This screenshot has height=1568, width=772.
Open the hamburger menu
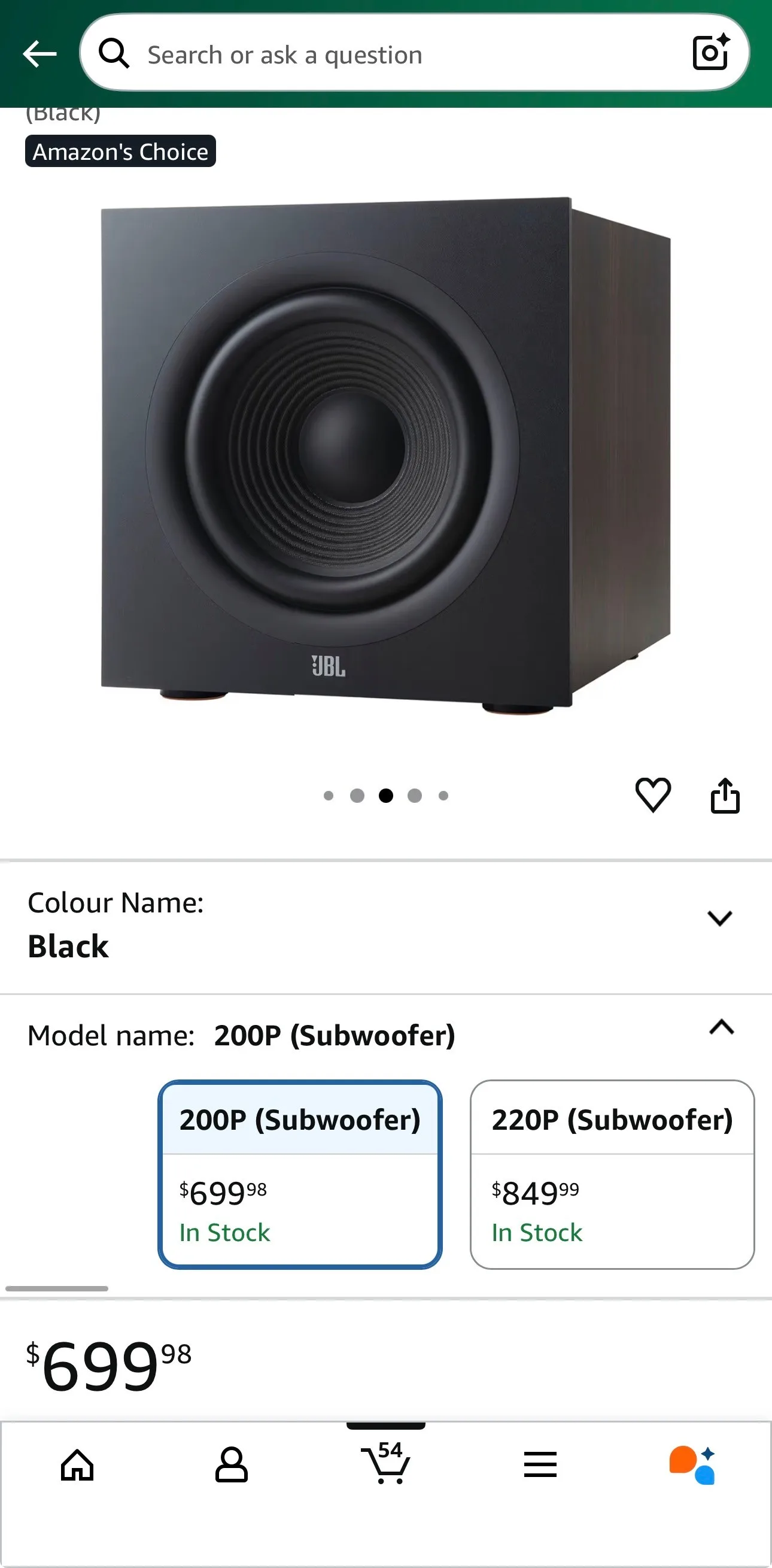tap(540, 1465)
